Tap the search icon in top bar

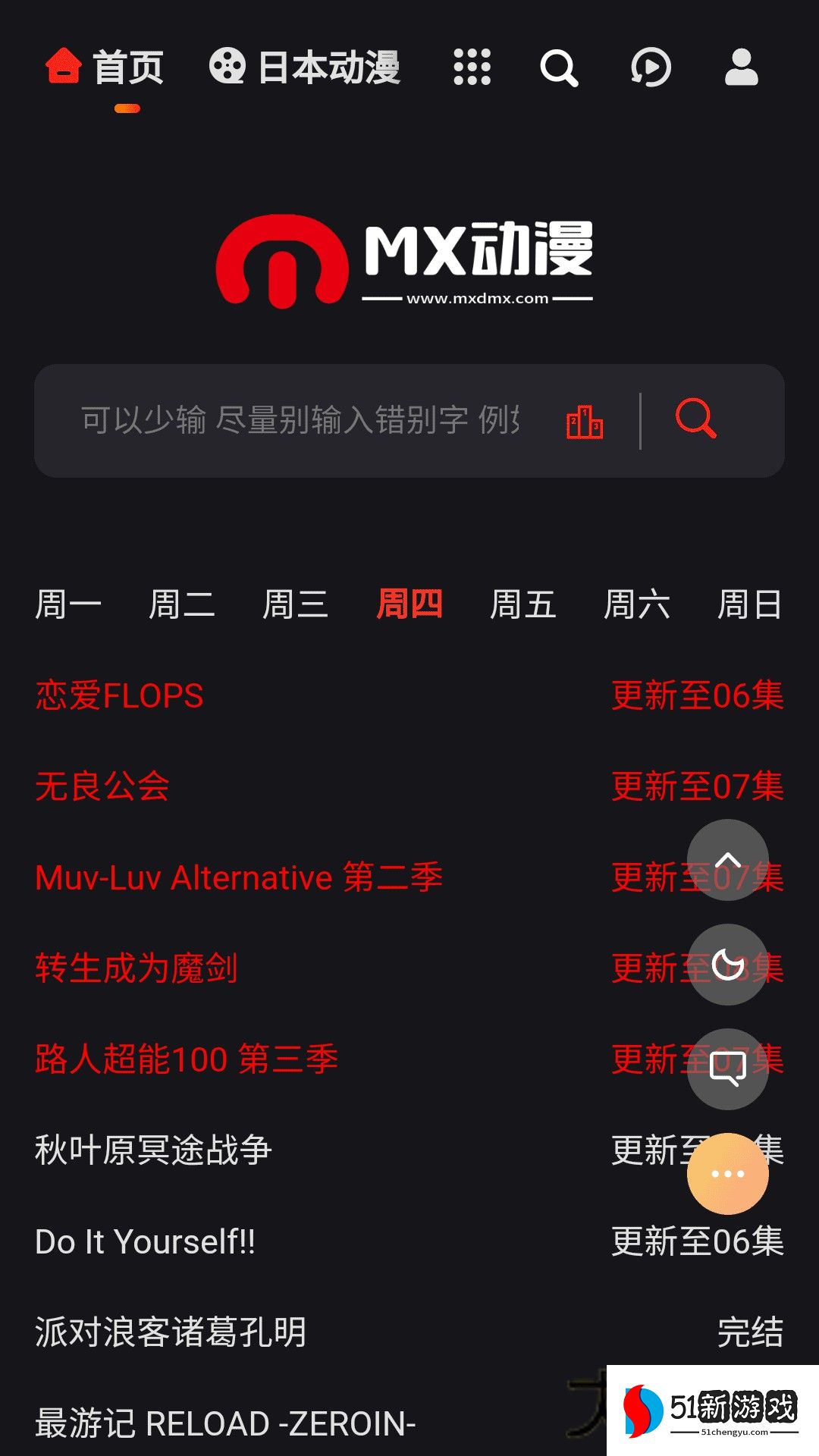click(559, 68)
